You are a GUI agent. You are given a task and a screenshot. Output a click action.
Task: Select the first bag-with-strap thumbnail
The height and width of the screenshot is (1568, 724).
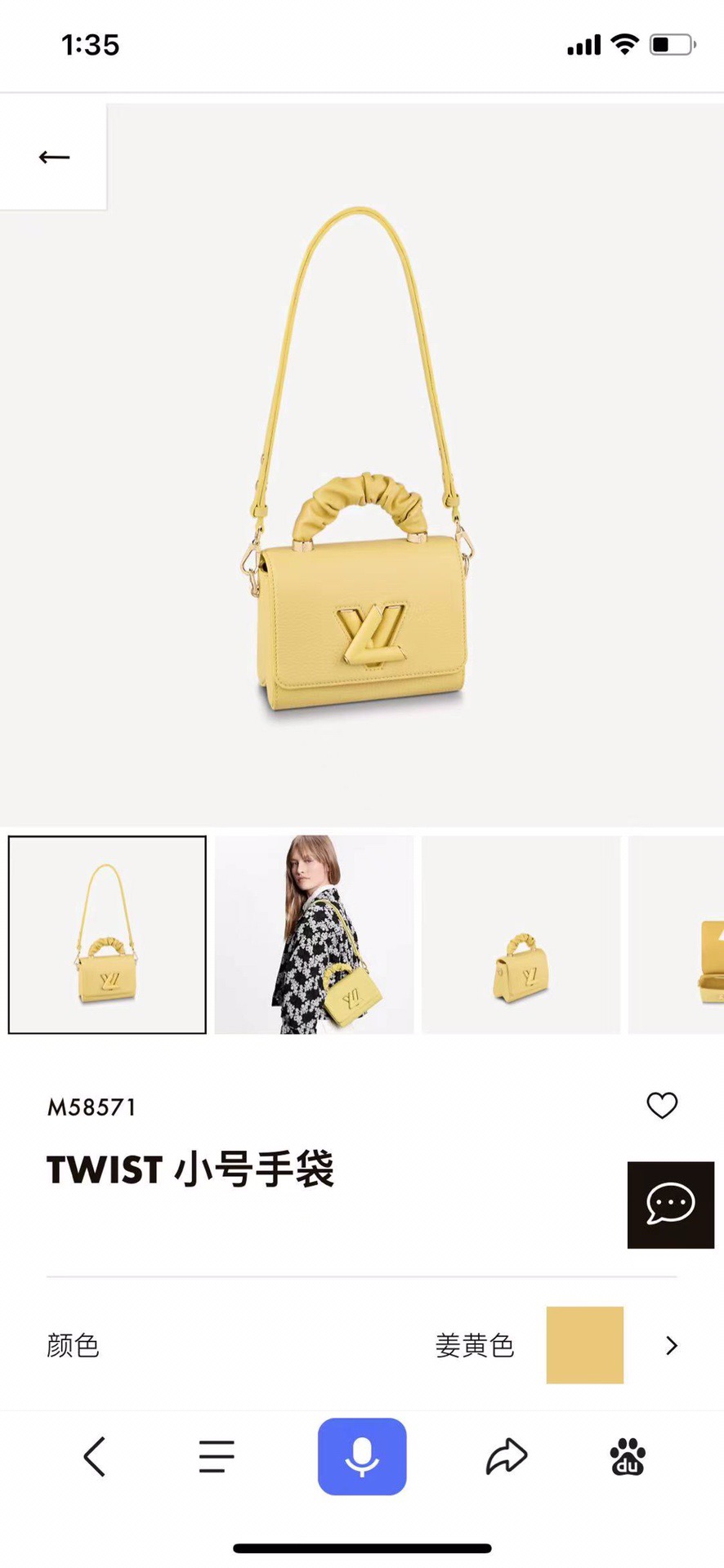107,934
